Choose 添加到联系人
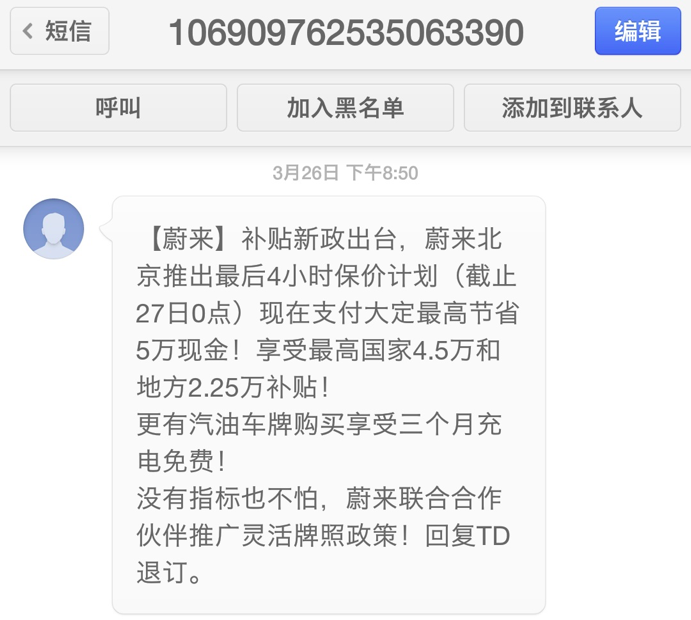The width and height of the screenshot is (691, 620). point(572,107)
